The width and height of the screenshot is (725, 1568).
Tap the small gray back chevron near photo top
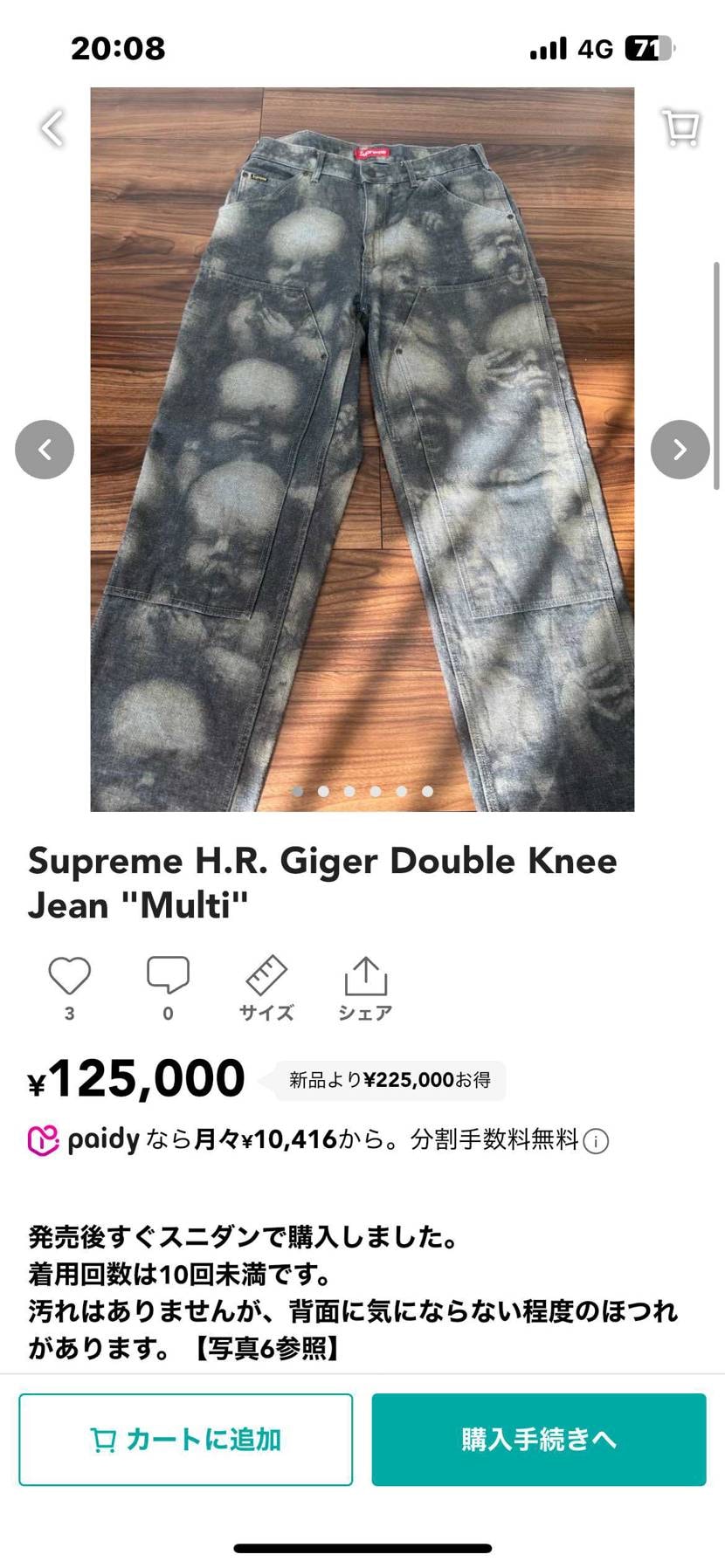[x=52, y=127]
